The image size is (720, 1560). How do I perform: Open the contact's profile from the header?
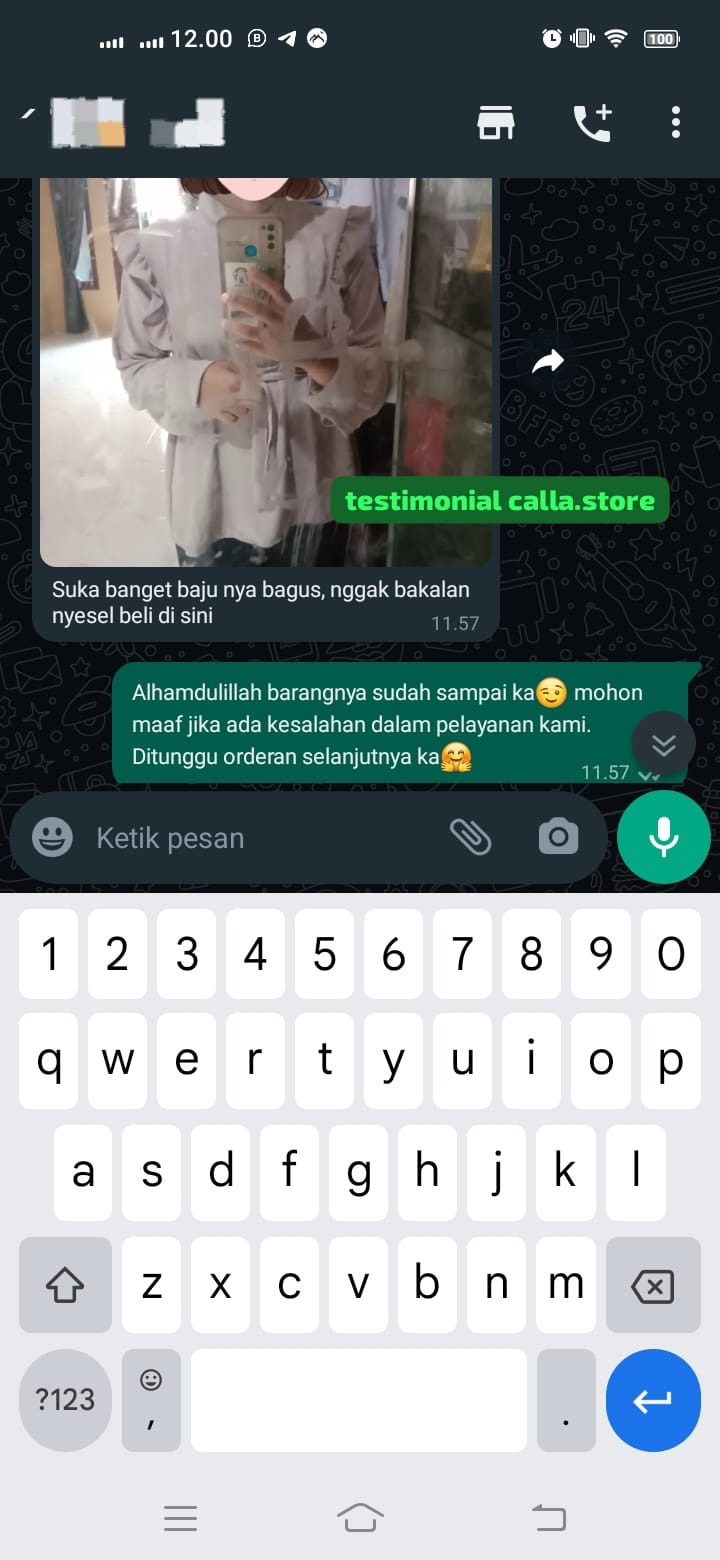pos(140,122)
